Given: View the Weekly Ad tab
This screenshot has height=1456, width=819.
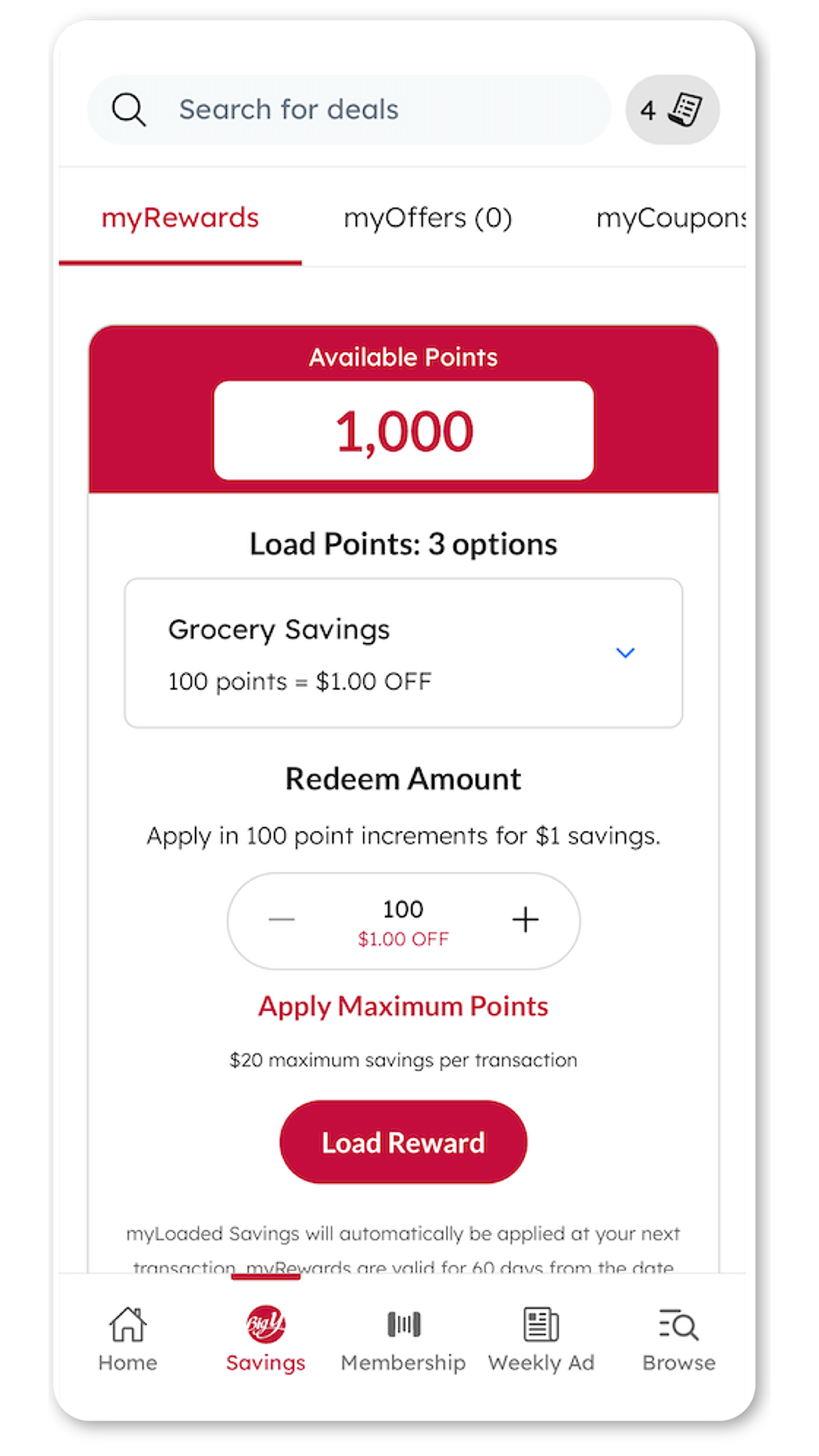Looking at the screenshot, I should tap(541, 1339).
